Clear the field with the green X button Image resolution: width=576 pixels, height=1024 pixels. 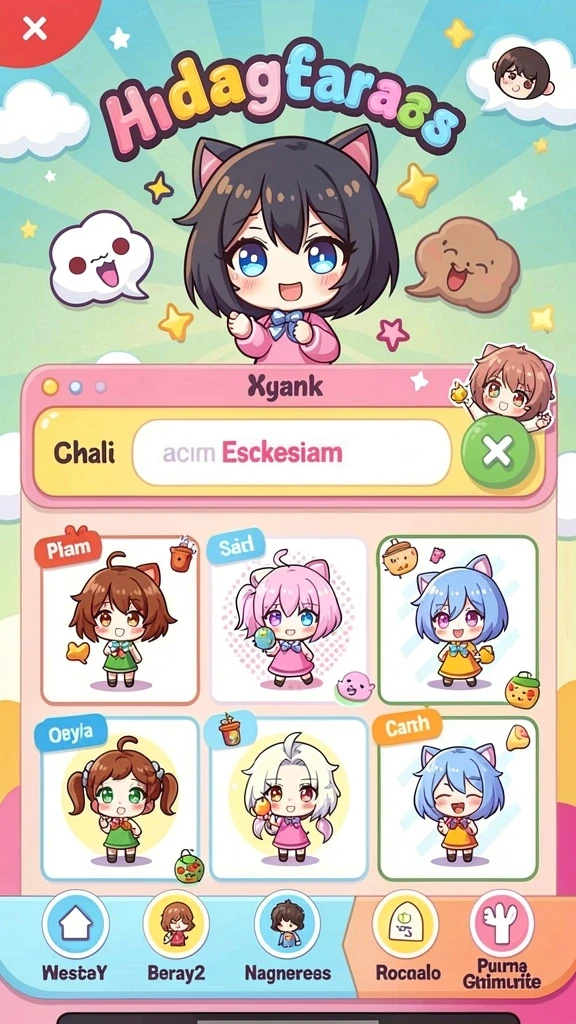(x=498, y=452)
